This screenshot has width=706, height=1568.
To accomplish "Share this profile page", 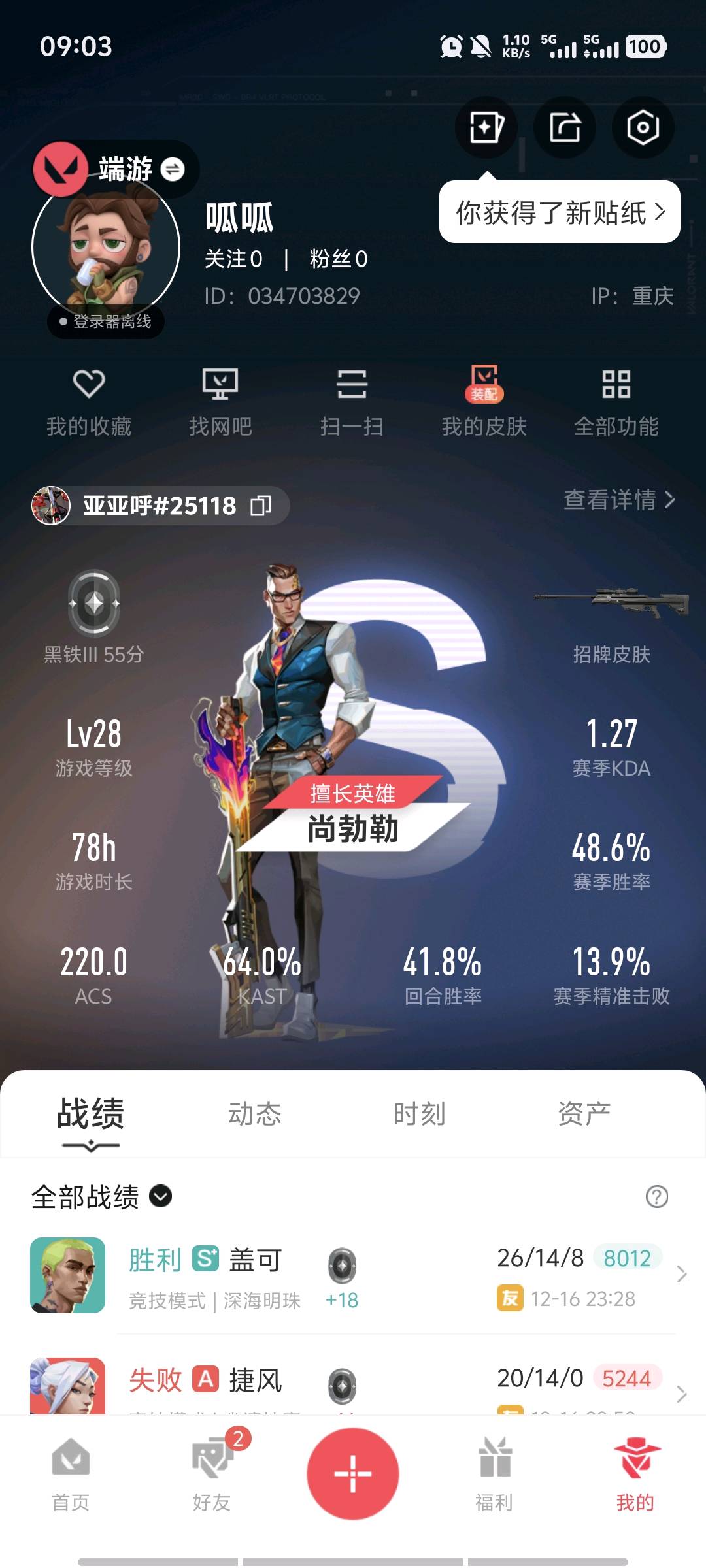I will 565,127.
